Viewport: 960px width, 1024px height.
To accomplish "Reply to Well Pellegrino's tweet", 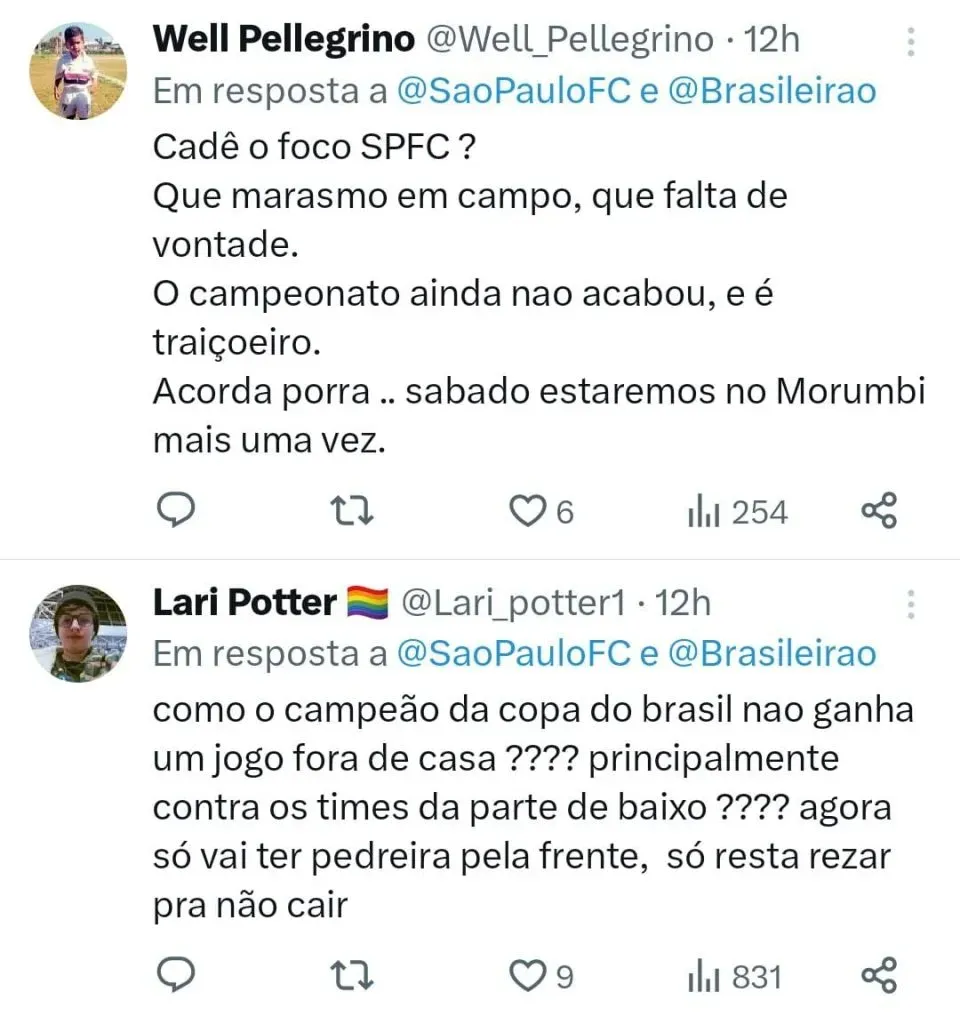I will [177, 511].
